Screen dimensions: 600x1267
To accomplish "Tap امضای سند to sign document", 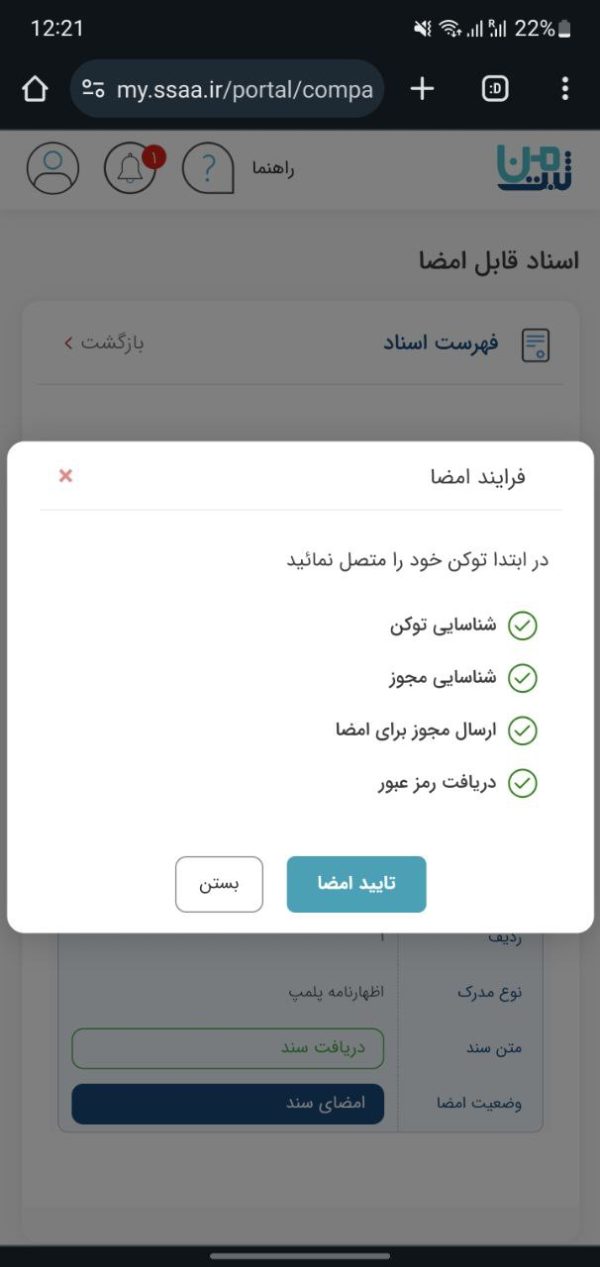I will 228,1104.
